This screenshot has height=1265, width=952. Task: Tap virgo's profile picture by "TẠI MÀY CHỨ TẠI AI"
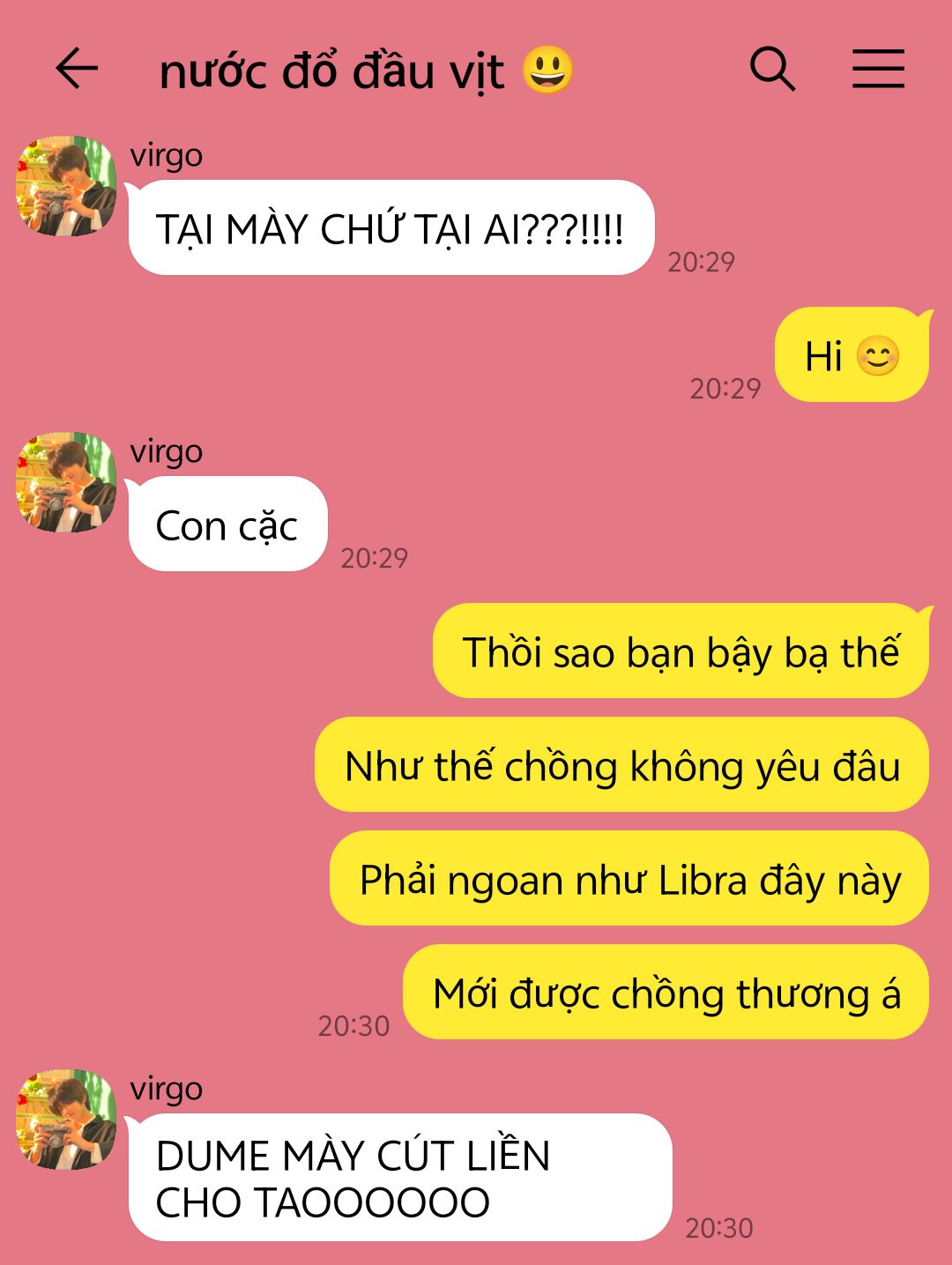tap(66, 186)
